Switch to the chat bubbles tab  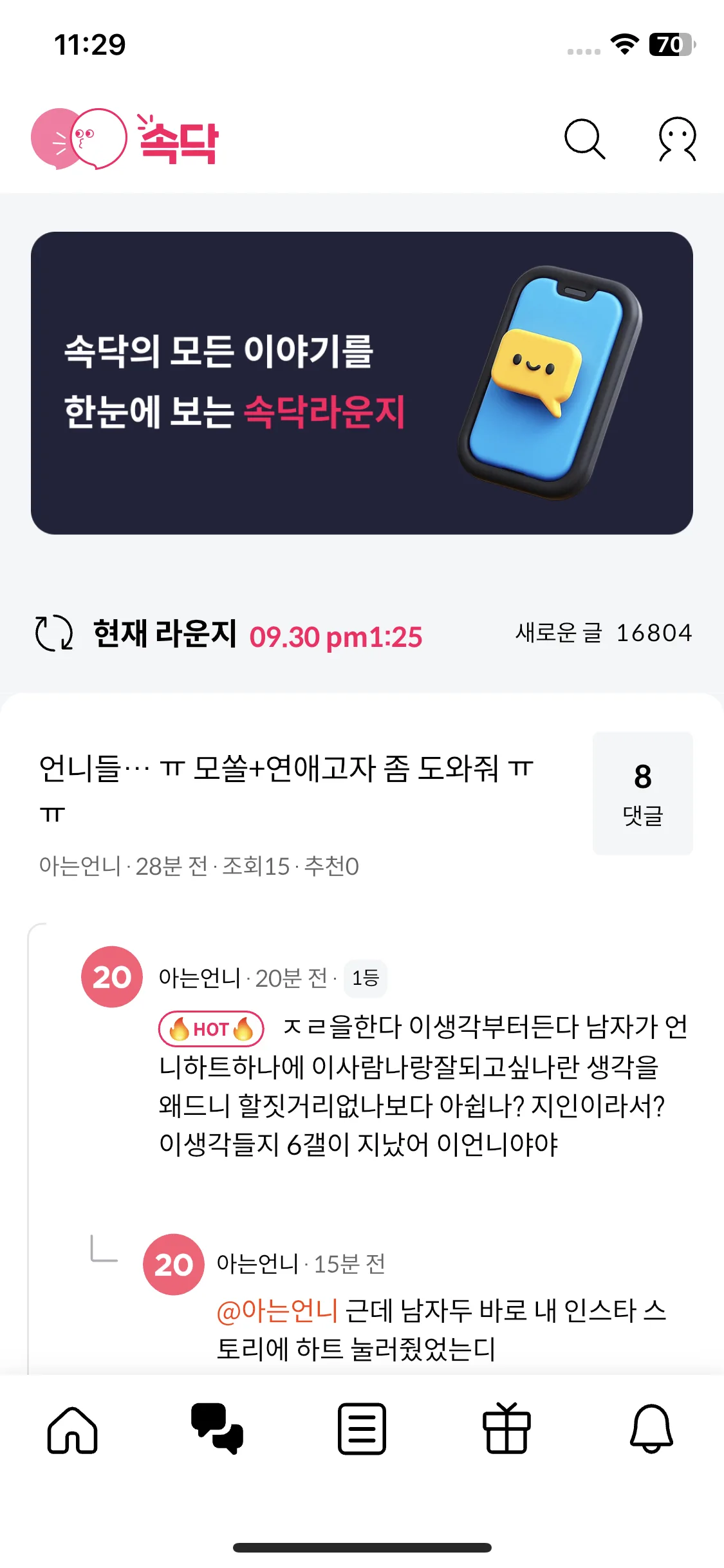[x=218, y=1429]
